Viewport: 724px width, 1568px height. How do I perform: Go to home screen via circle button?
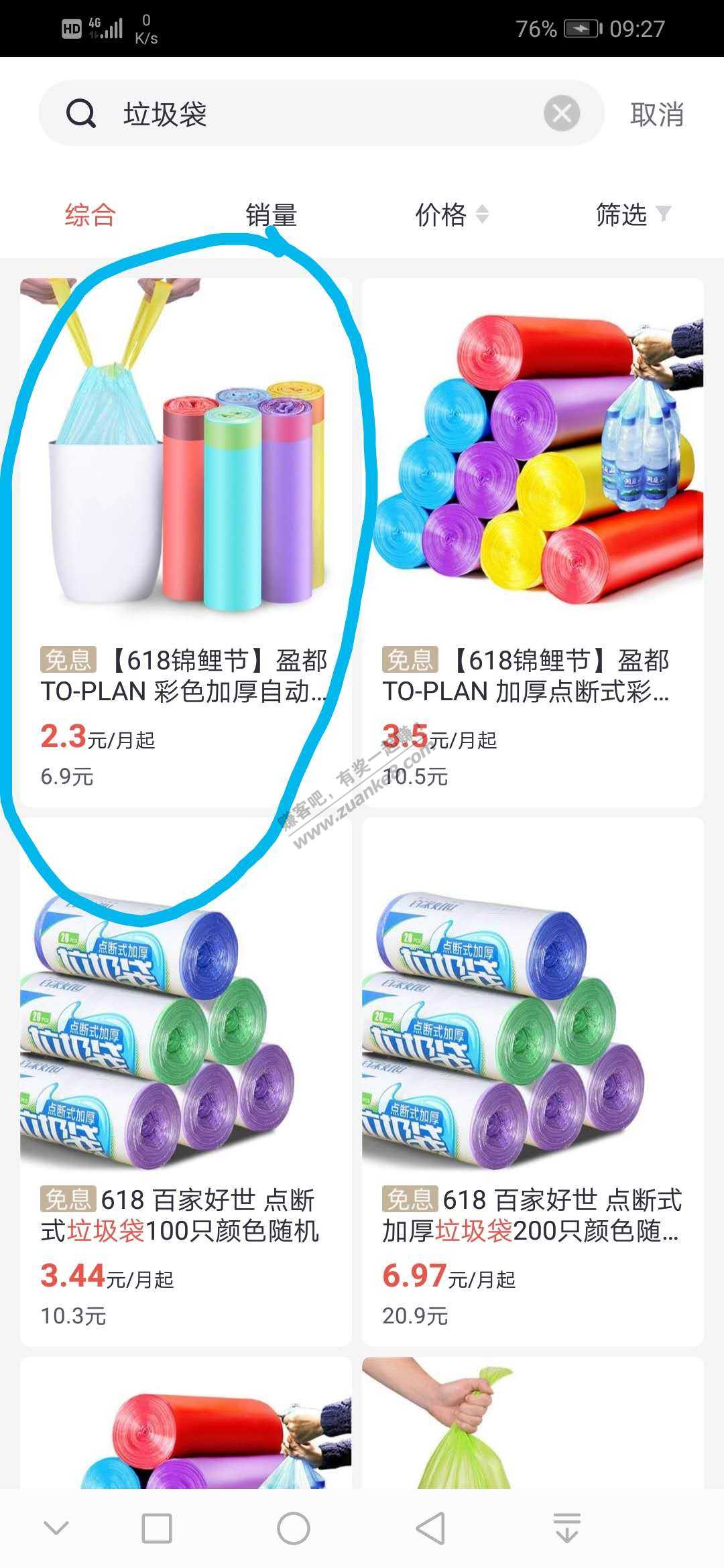pyautogui.click(x=293, y=1528)
